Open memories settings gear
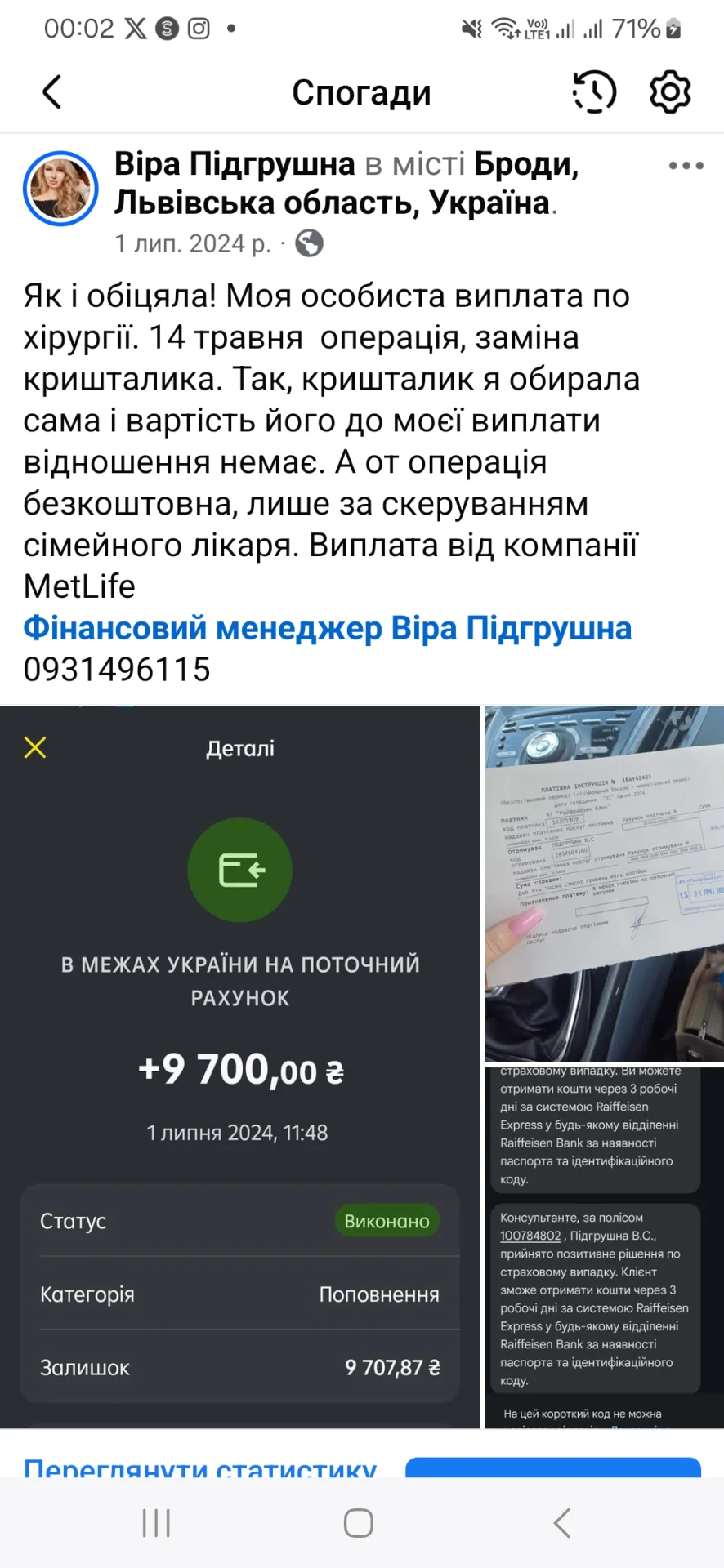This screenshot has height=1568, width=724. (x=670, y=92)
